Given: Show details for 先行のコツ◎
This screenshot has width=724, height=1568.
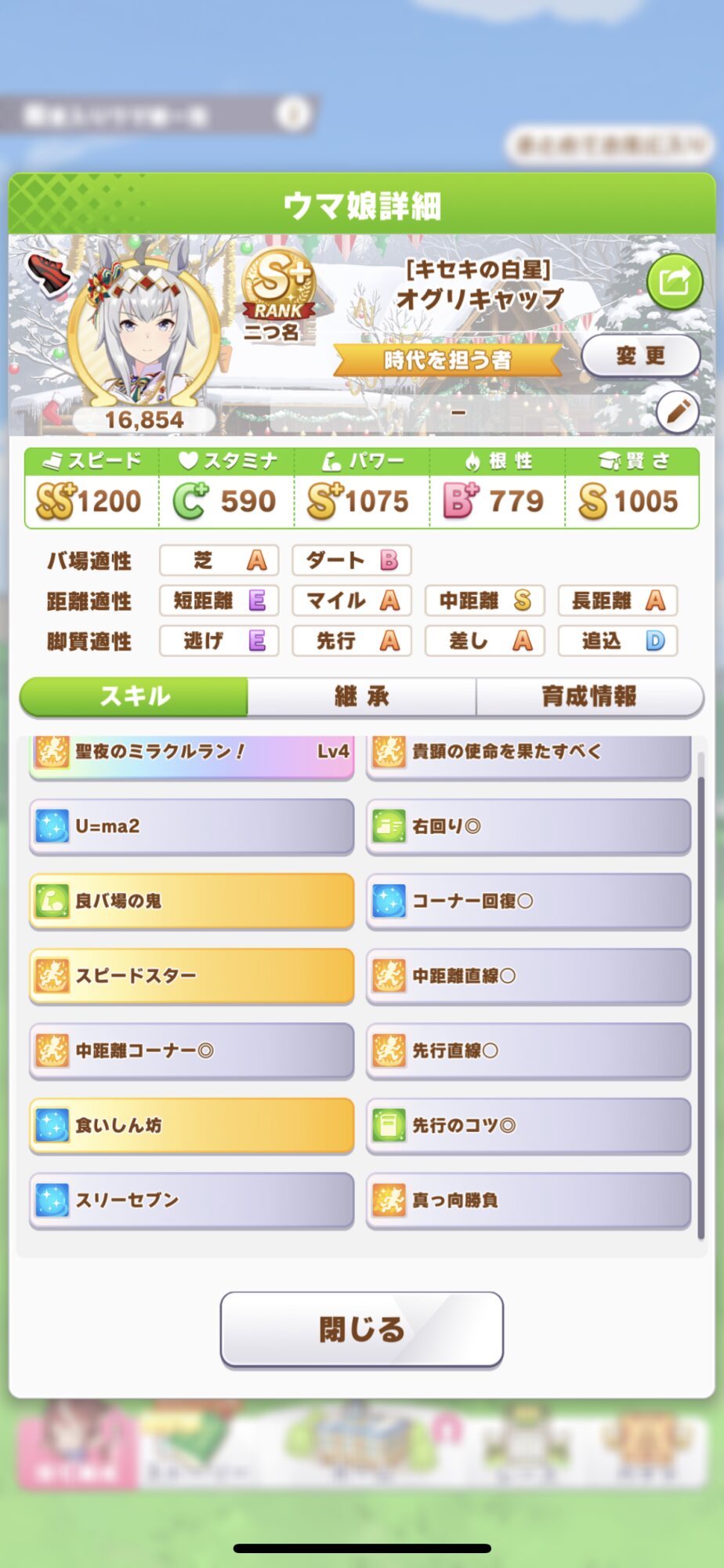Looking at the screenshot, I should [x=528, y=1125].
